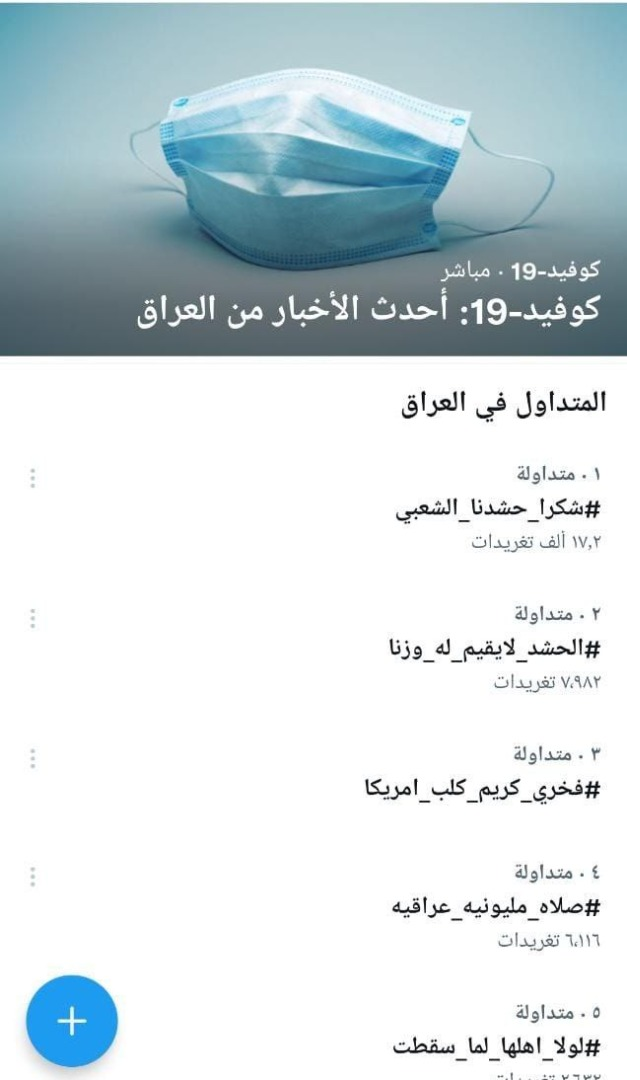Open more options for #شكرا_حشدنا_الشعبي trend
The height and width of the screenshot is (1080, 640).
point(32,478)
